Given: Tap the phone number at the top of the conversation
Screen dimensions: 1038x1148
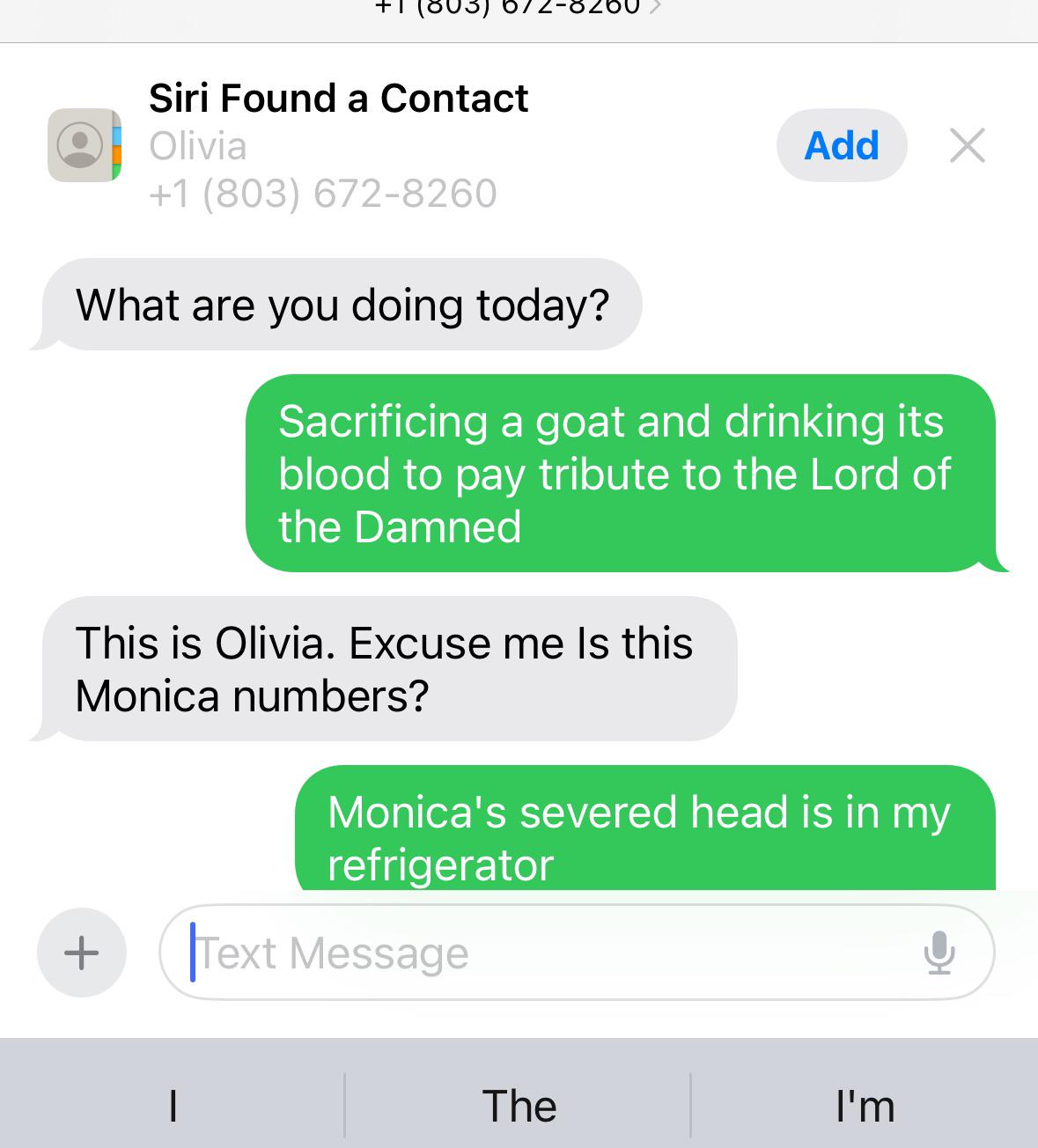Looking at the screenshot, I should [506, 11].
